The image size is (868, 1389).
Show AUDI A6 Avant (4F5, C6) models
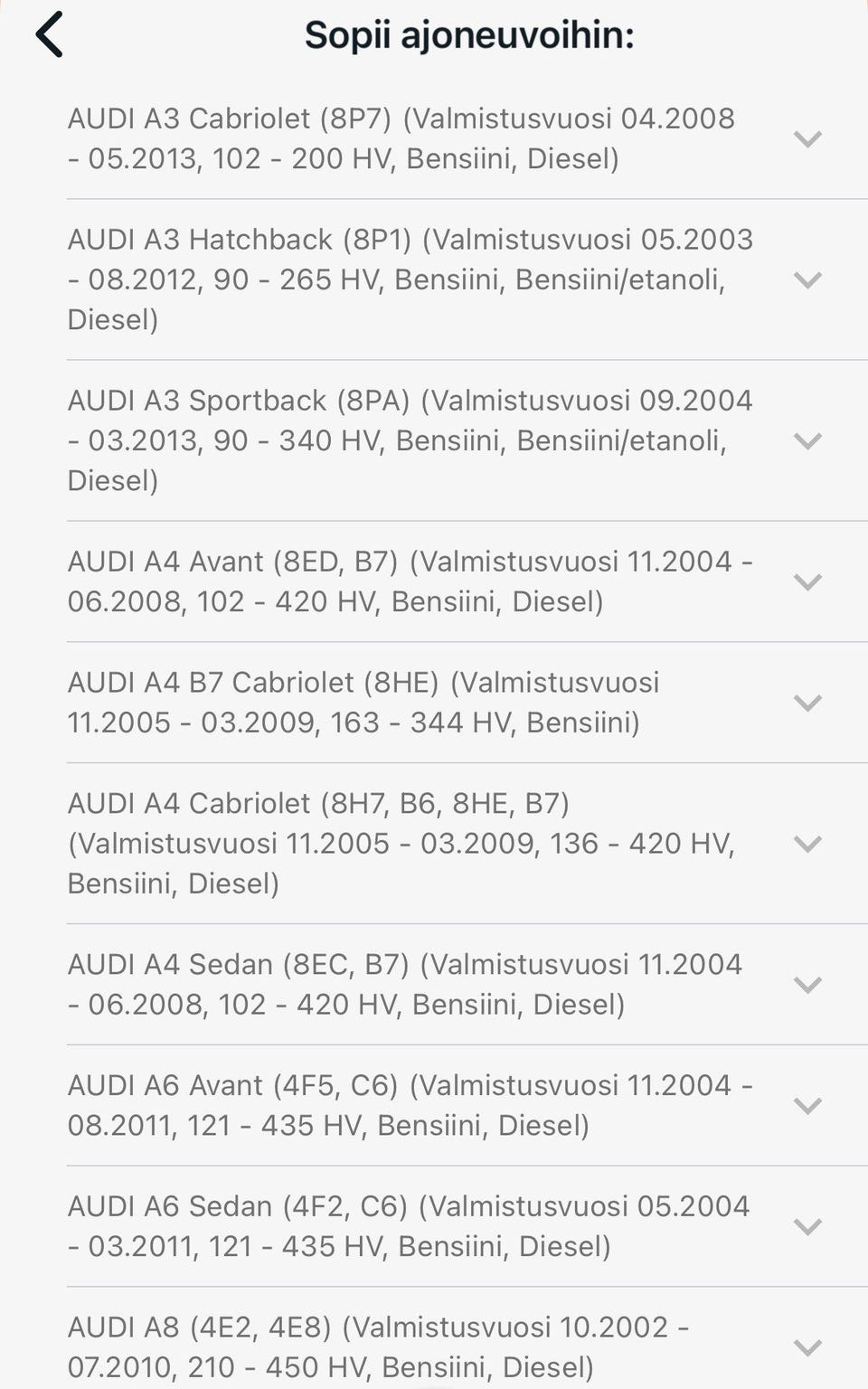point(807,1105)
